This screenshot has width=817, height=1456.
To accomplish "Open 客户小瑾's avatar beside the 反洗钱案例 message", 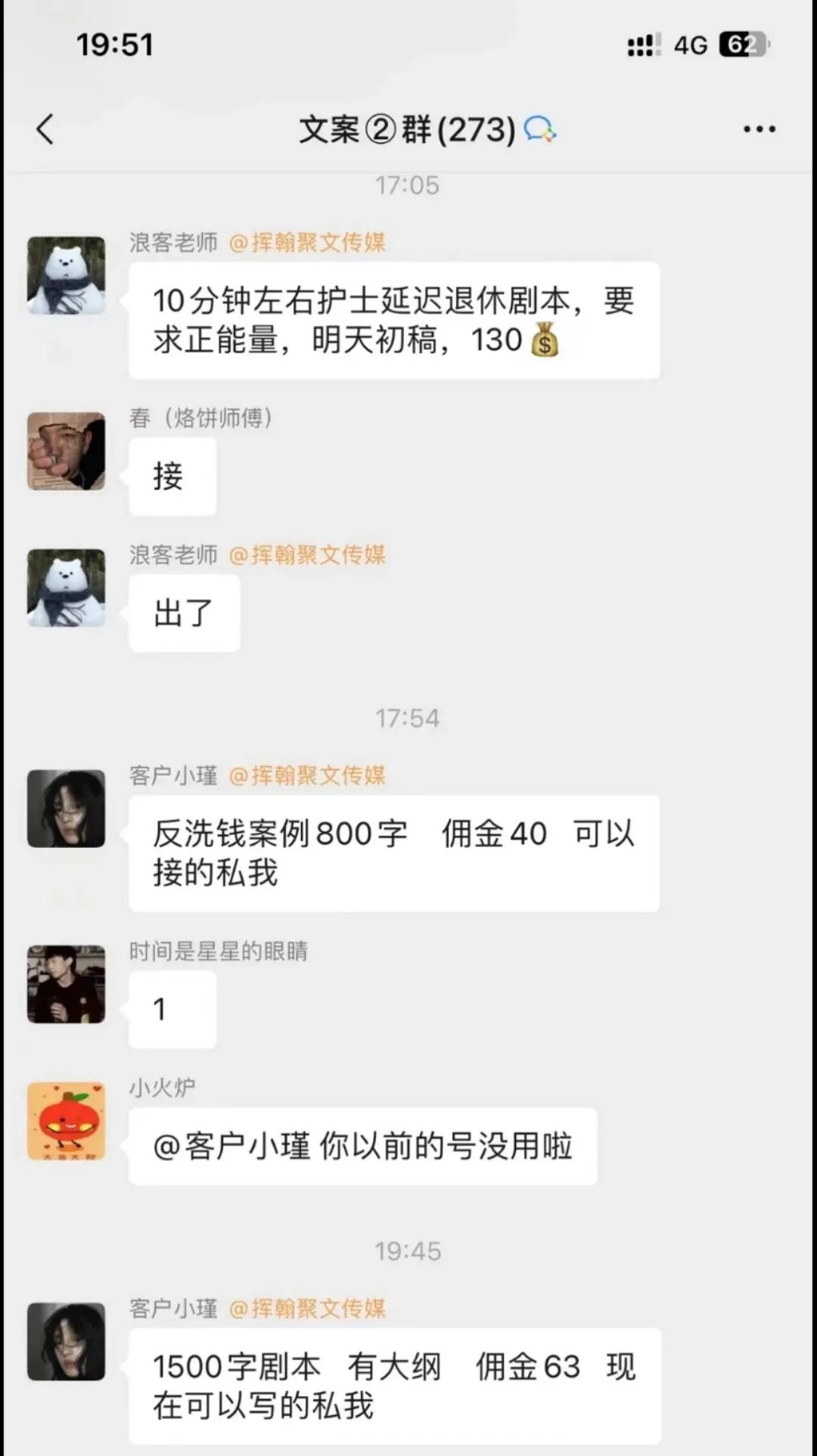I will click(67, 809).
